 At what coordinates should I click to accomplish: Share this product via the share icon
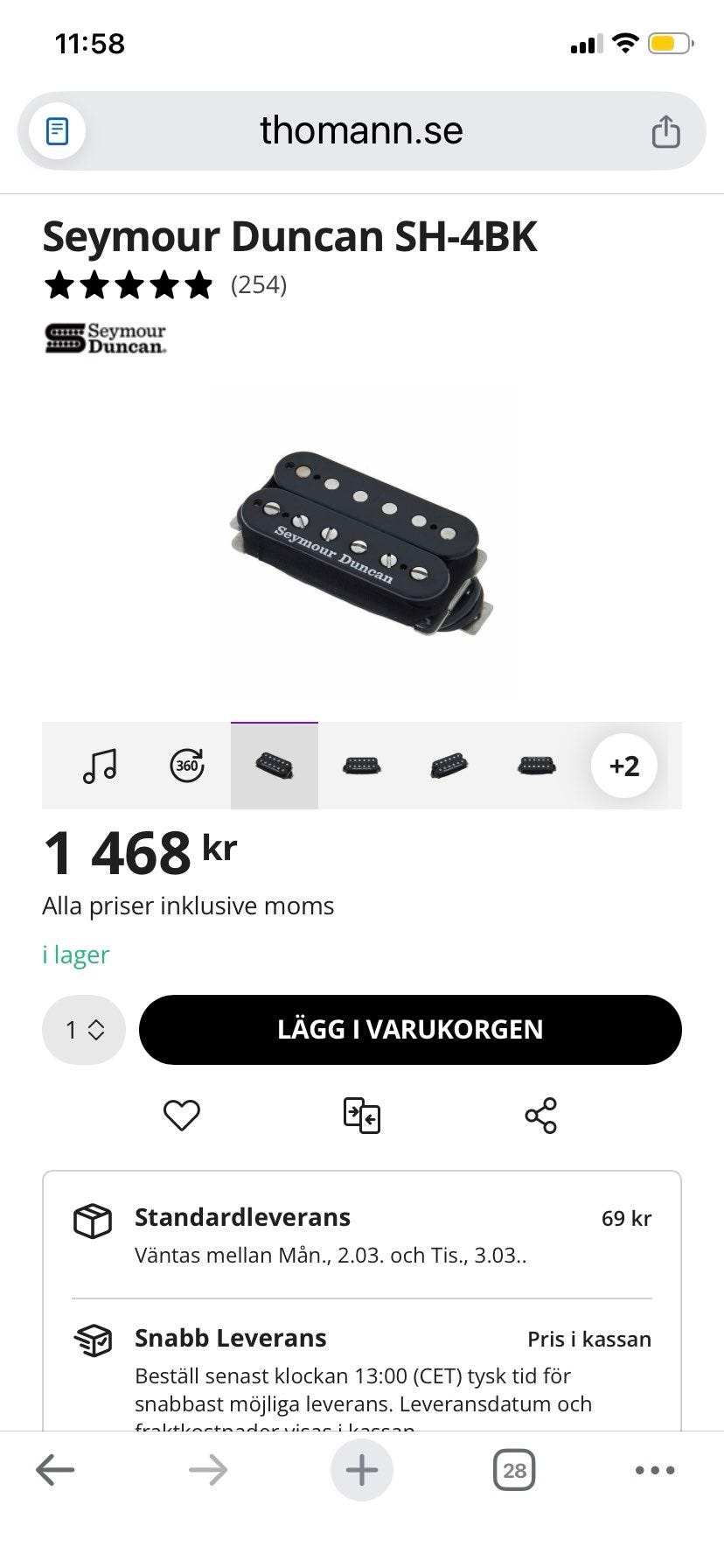point(540,1116)
